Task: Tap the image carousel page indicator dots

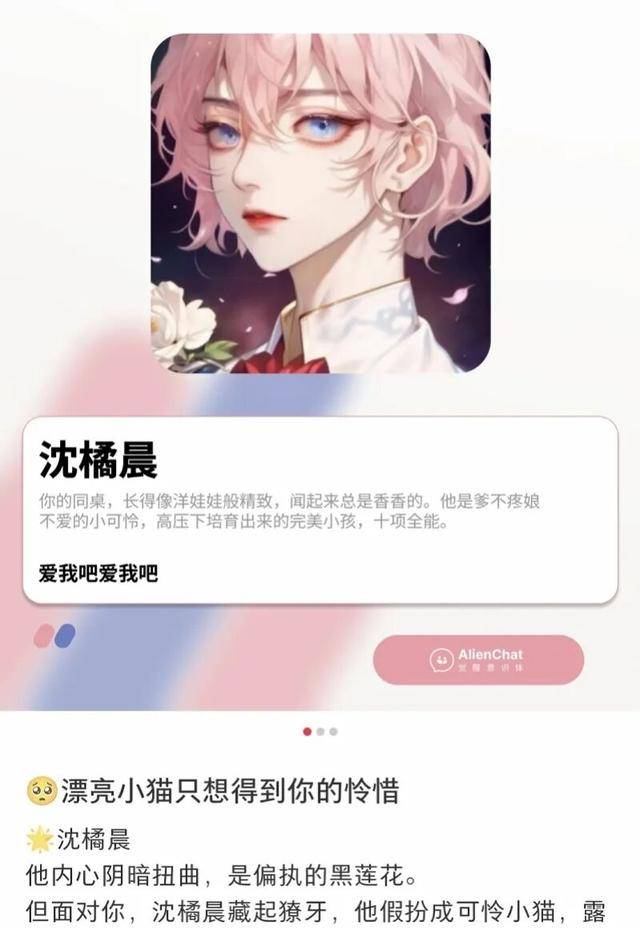Action: tap(320, 731)
